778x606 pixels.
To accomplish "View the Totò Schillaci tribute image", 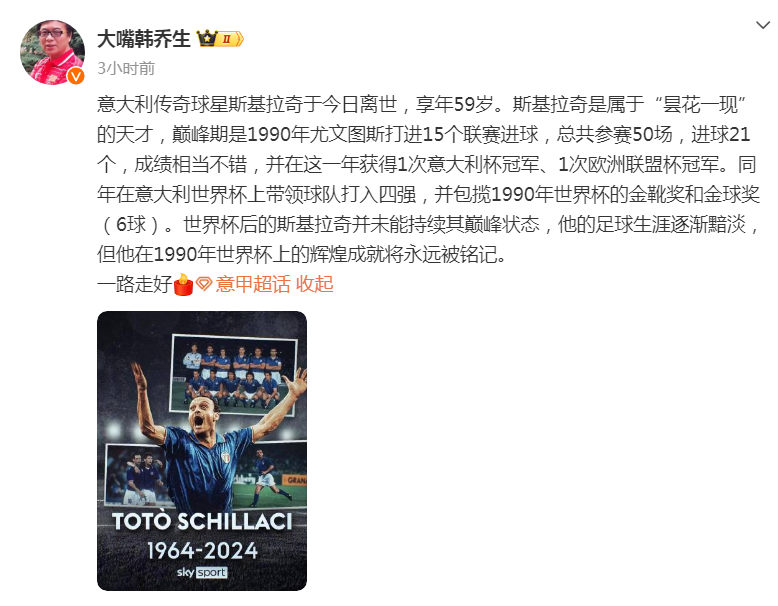I will pos(201,450).
